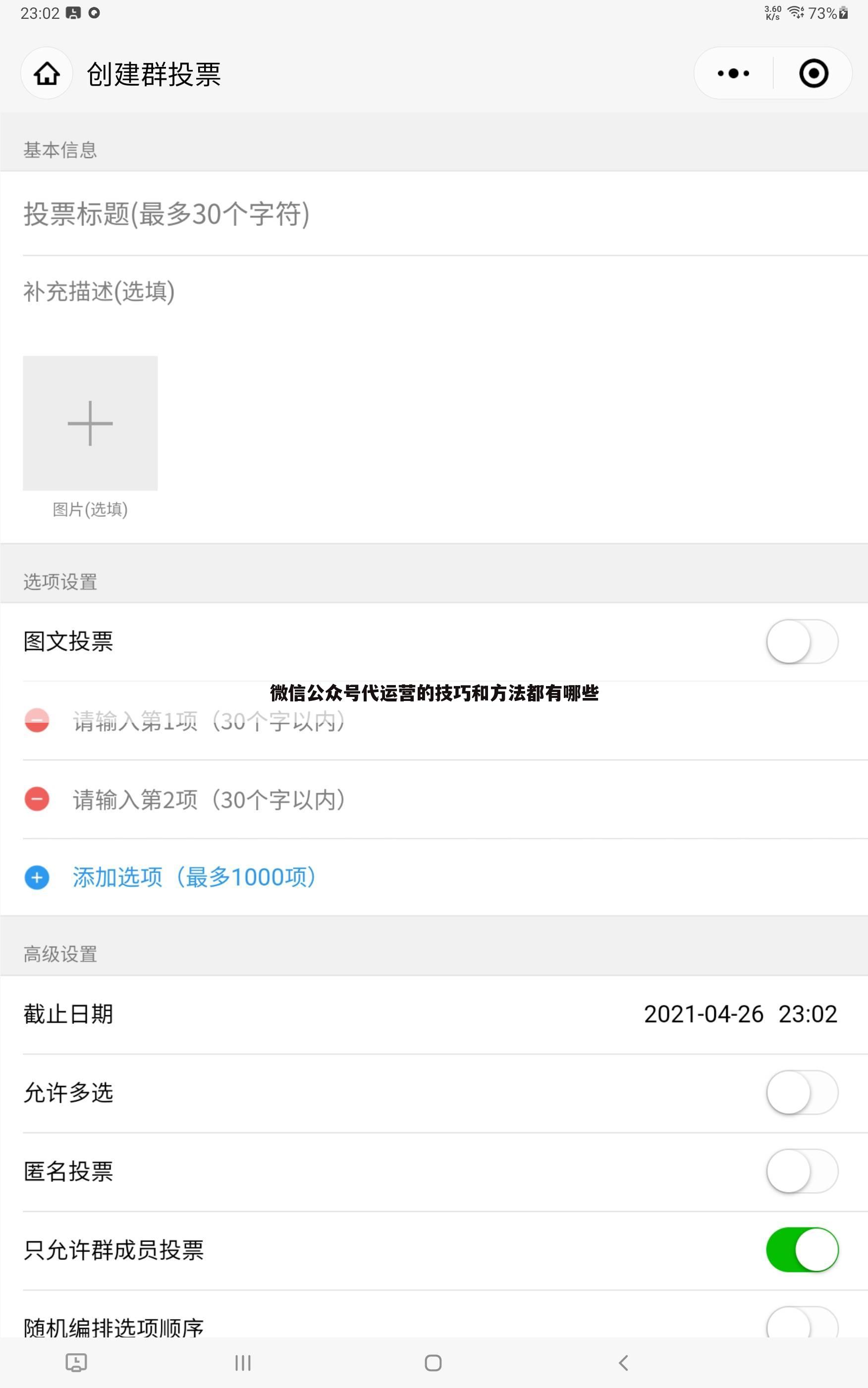Viewport: 868px width, 1388px height.
Task: Disable 只允许群成员投票 switch
Action: click(803, 1250)
